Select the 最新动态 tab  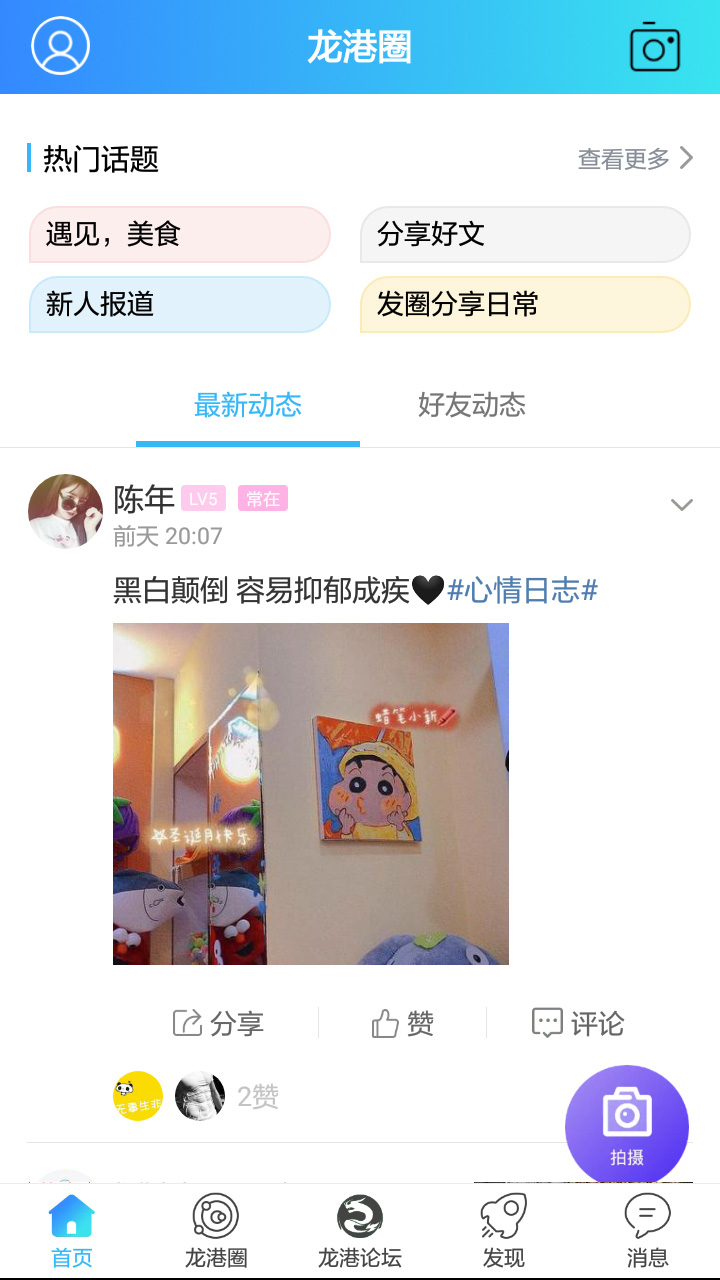click(x=247, y=406)
